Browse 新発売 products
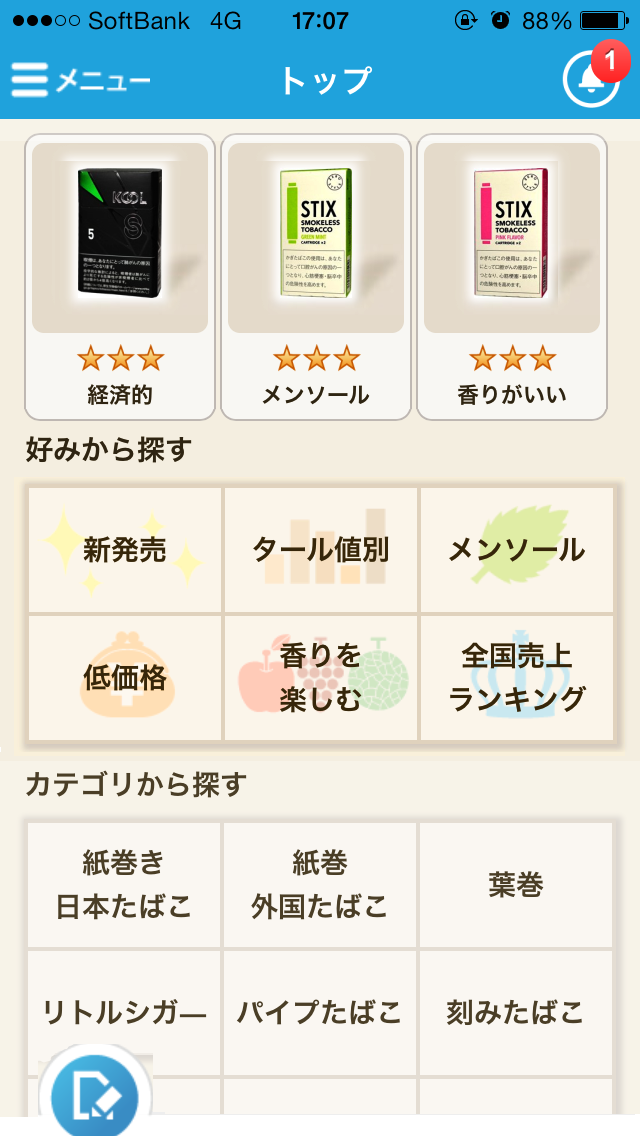 pos(125,550)
